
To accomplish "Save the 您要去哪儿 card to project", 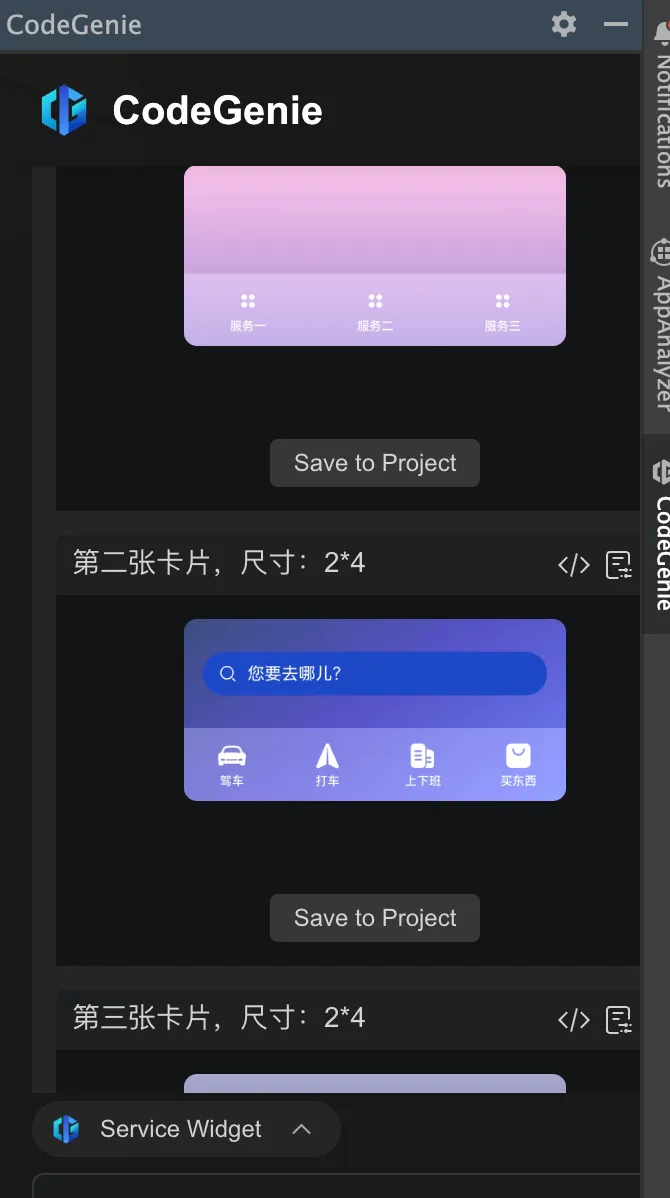I will 375,918.
